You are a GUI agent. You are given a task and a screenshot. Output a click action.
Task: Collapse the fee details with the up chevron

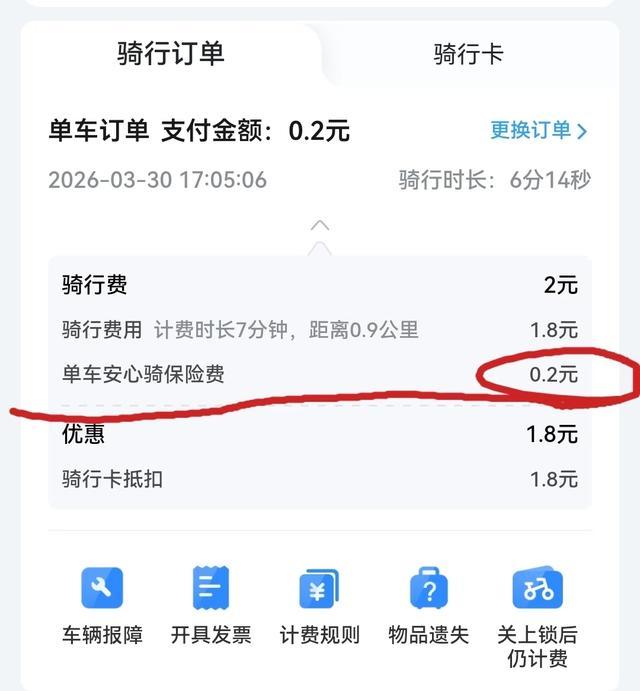(320, 226)
